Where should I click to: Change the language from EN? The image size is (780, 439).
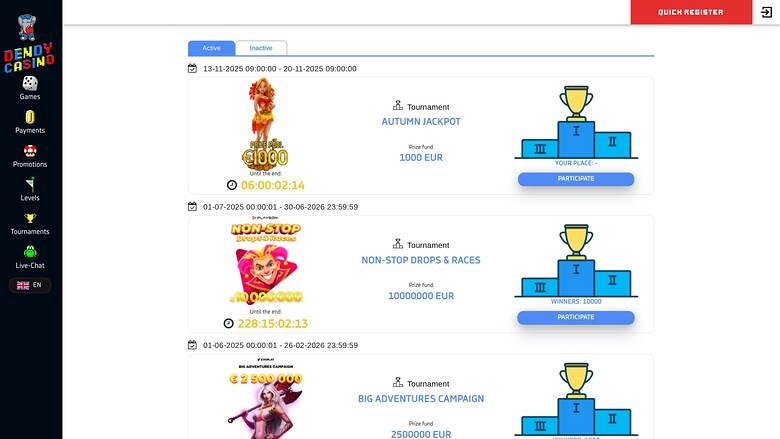pos(30,285)
